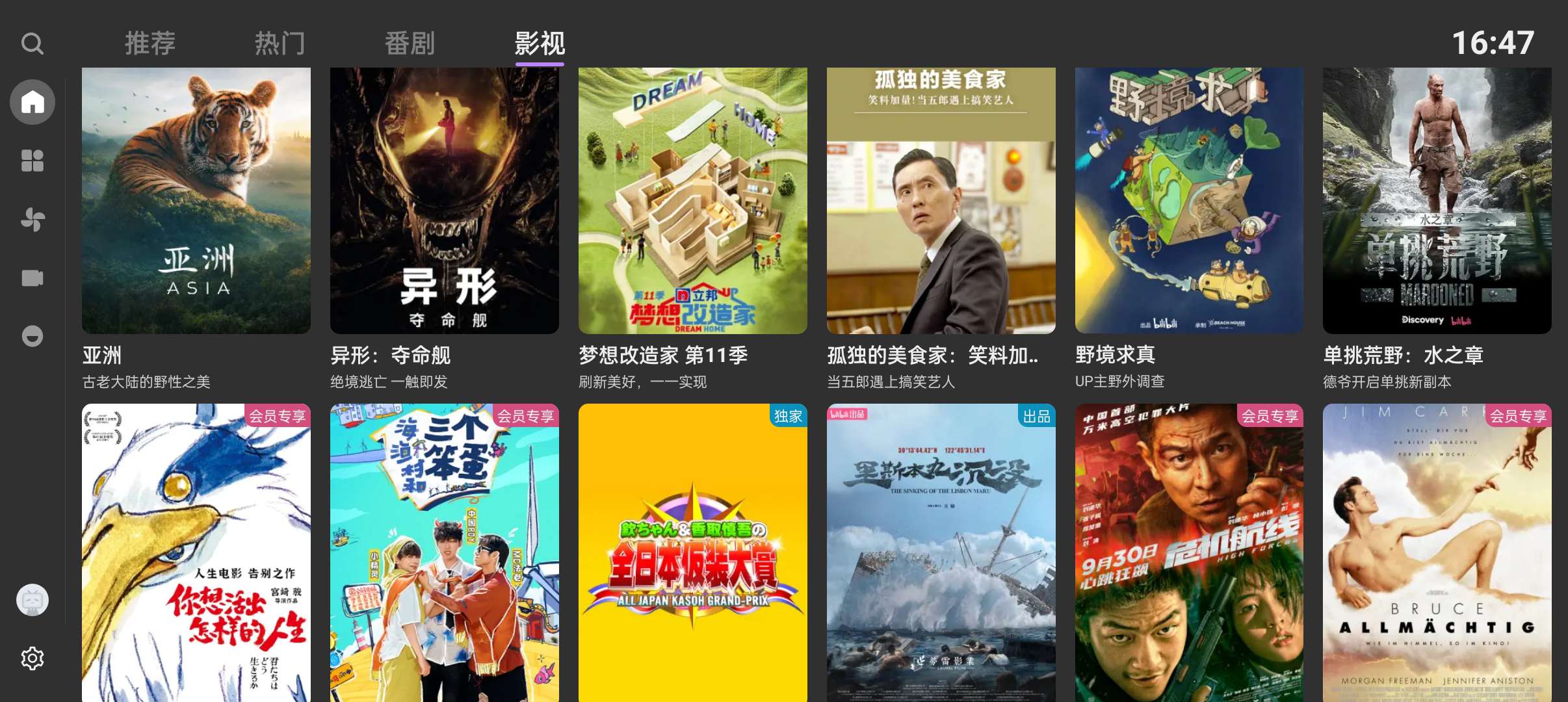Open 你想活出怎样的人生 movie poster
1568x702 pixels.
click(196, 552)
